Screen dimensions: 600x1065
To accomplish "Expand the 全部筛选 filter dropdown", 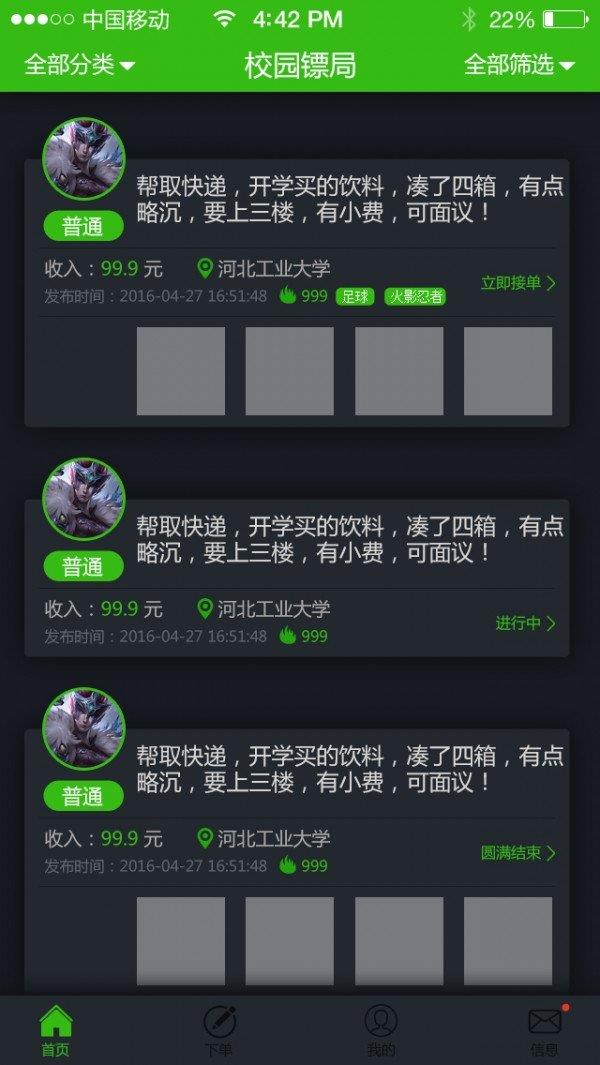I will 519,65.
